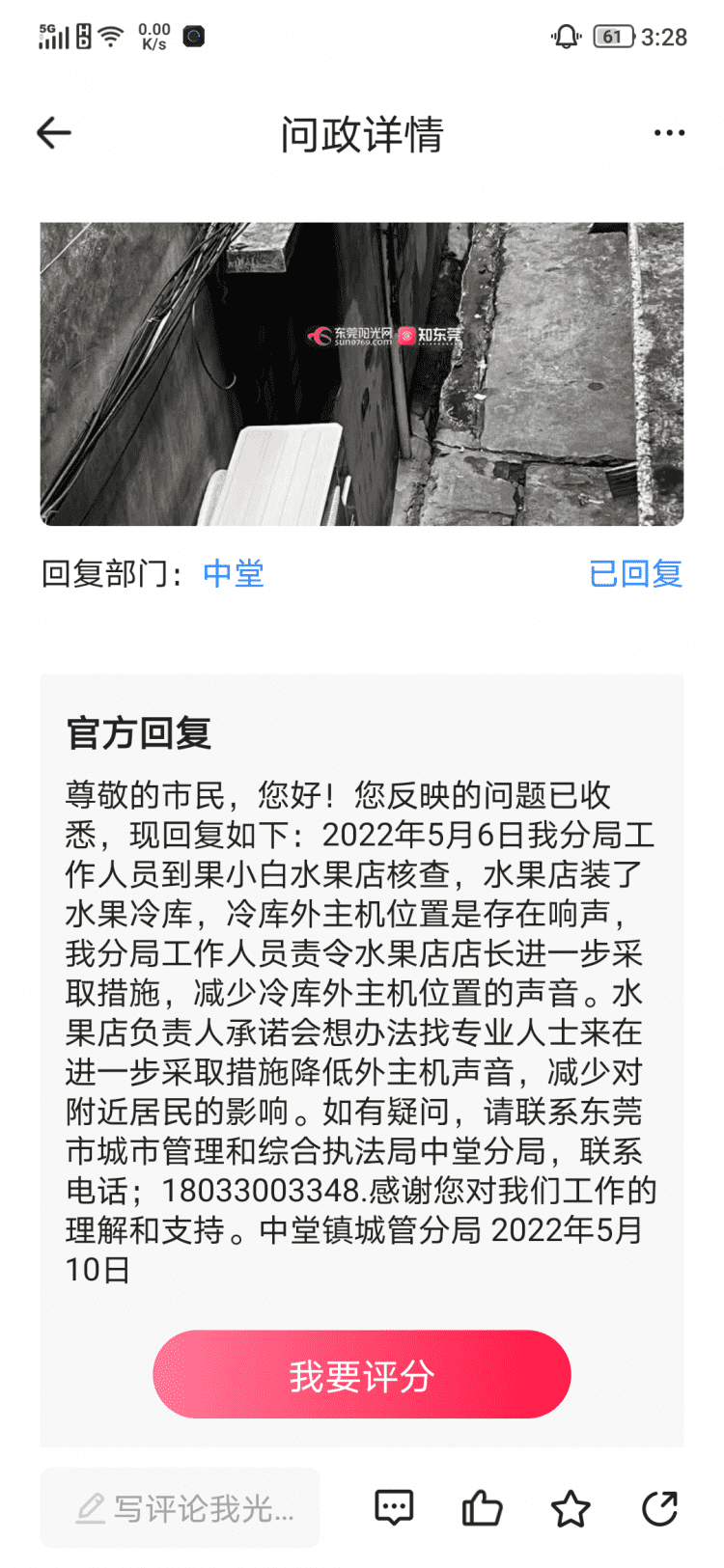Focus the 写评论 comment field

pyautogui.click(x=181, y=1508)
